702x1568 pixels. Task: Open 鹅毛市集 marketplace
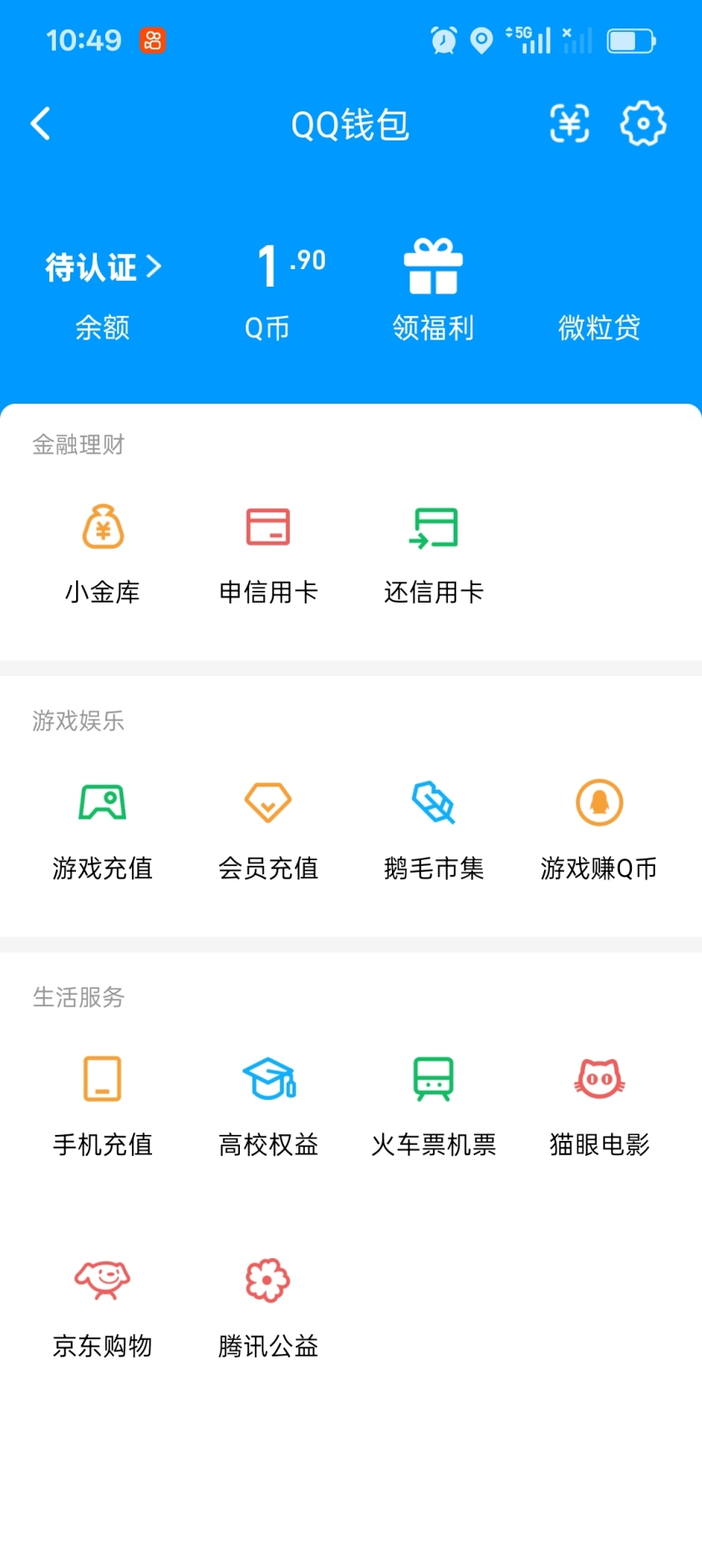tap(433, 827)
